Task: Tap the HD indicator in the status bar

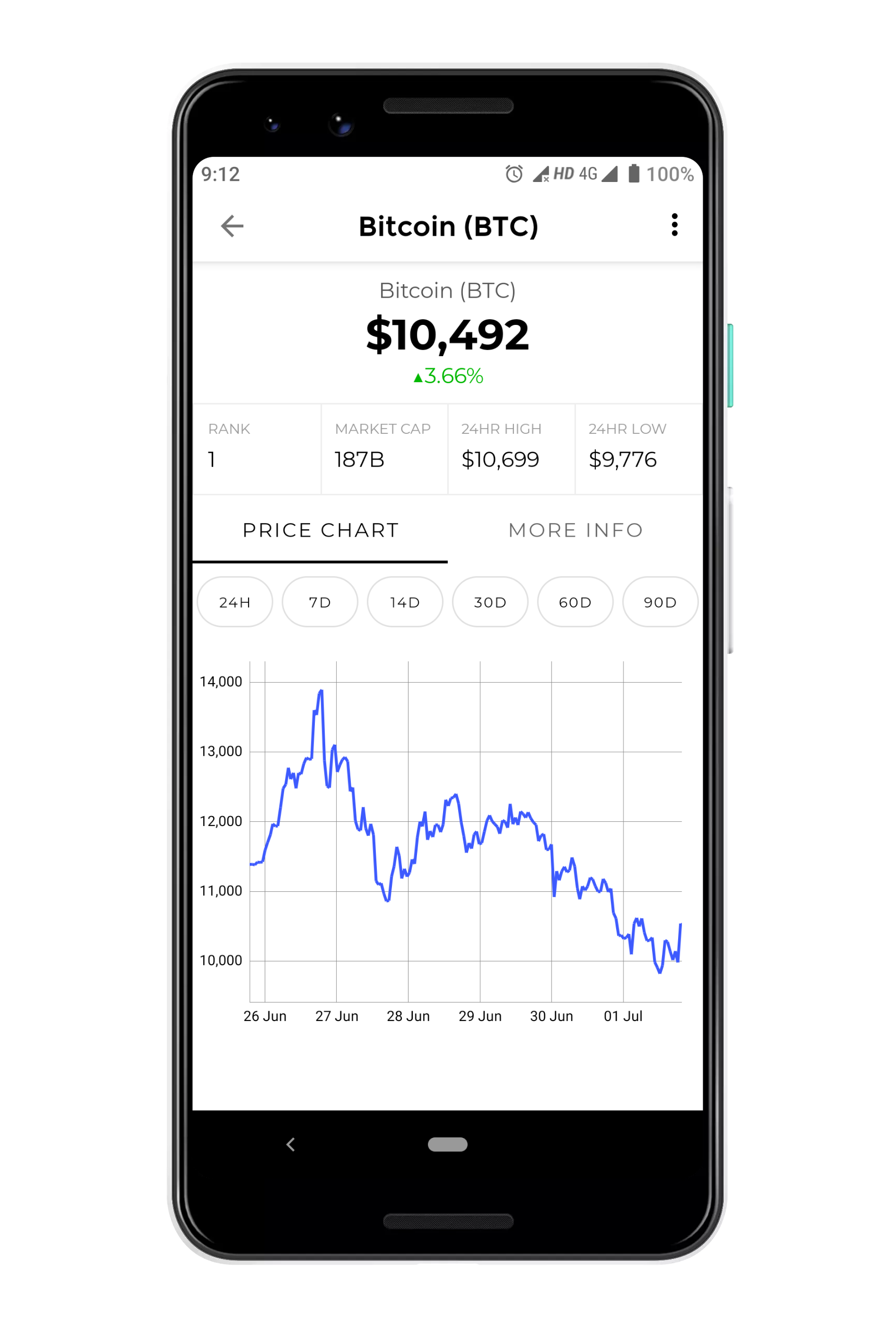Action: [x=564, y=174]
